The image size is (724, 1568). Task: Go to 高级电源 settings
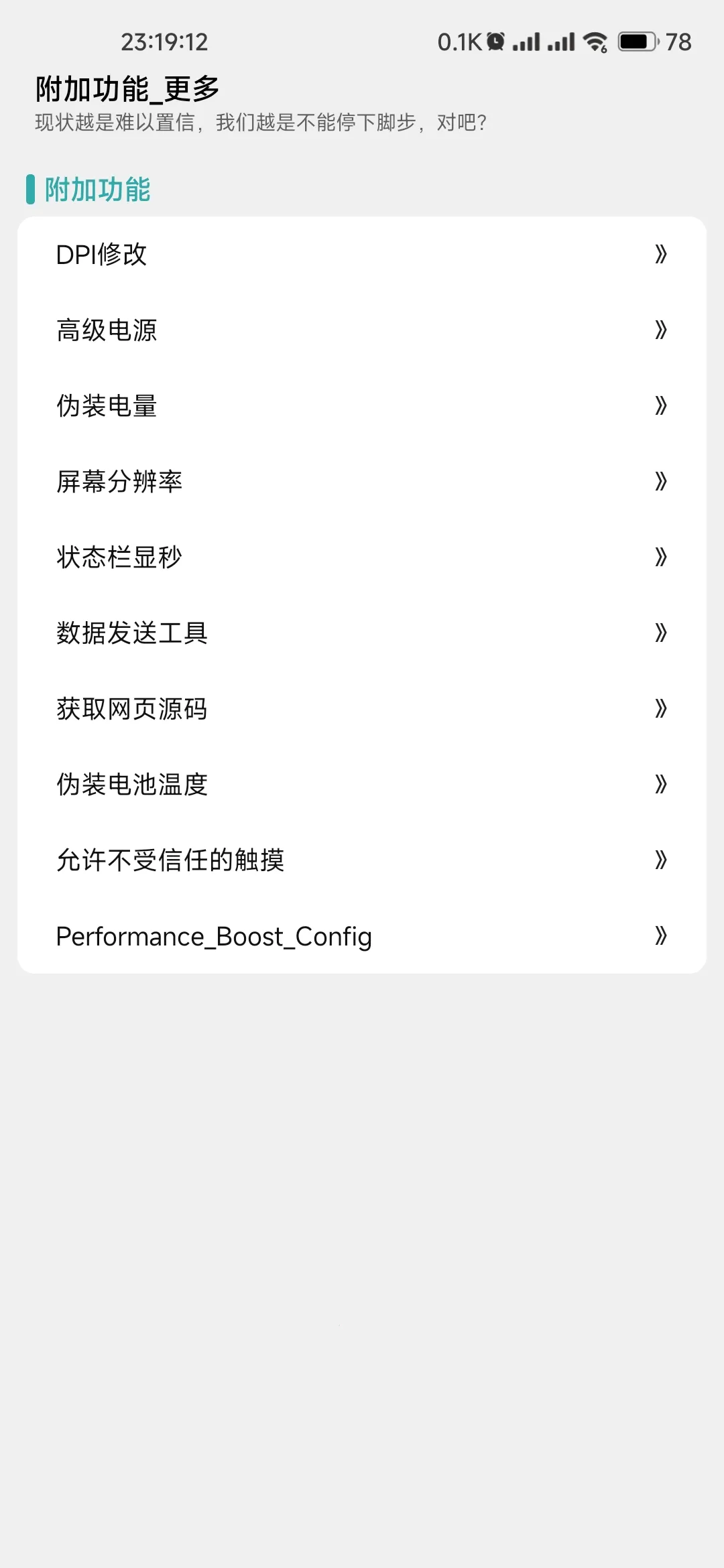(x=362, y=330)
